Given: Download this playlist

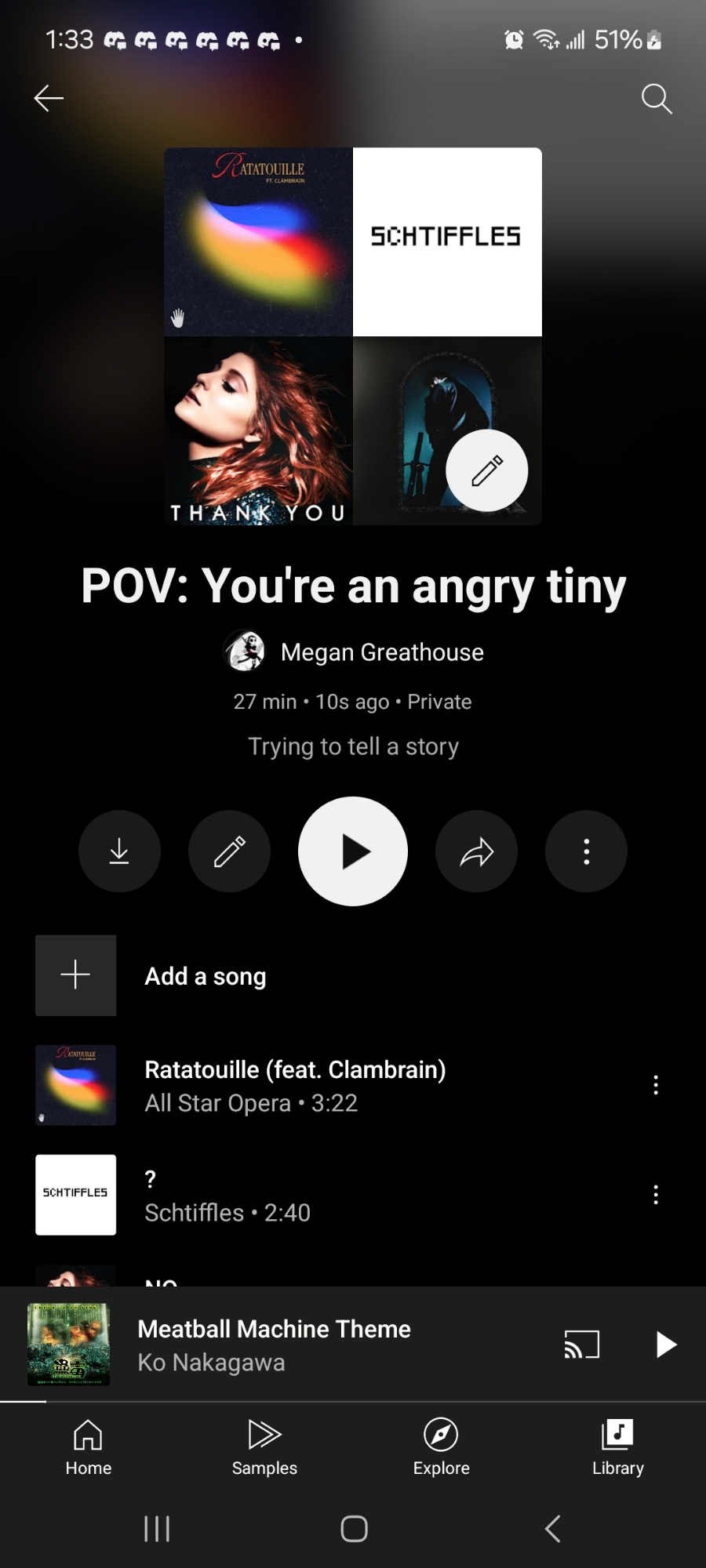Looking at the screenshot, I should [x=119, y=851].
